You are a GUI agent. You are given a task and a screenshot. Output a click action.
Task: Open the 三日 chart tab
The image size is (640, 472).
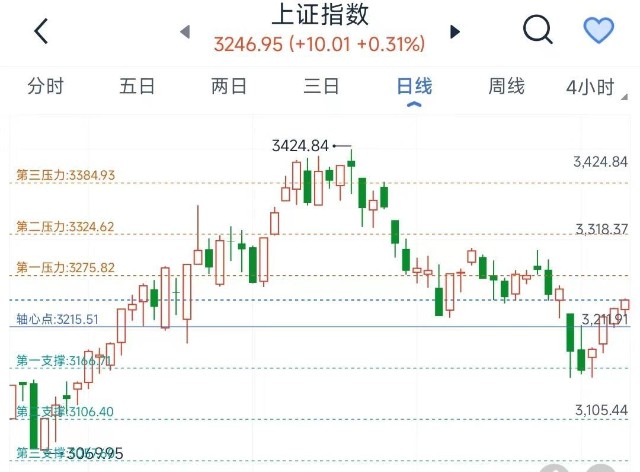pyautogui.click(x=321, y=87)
